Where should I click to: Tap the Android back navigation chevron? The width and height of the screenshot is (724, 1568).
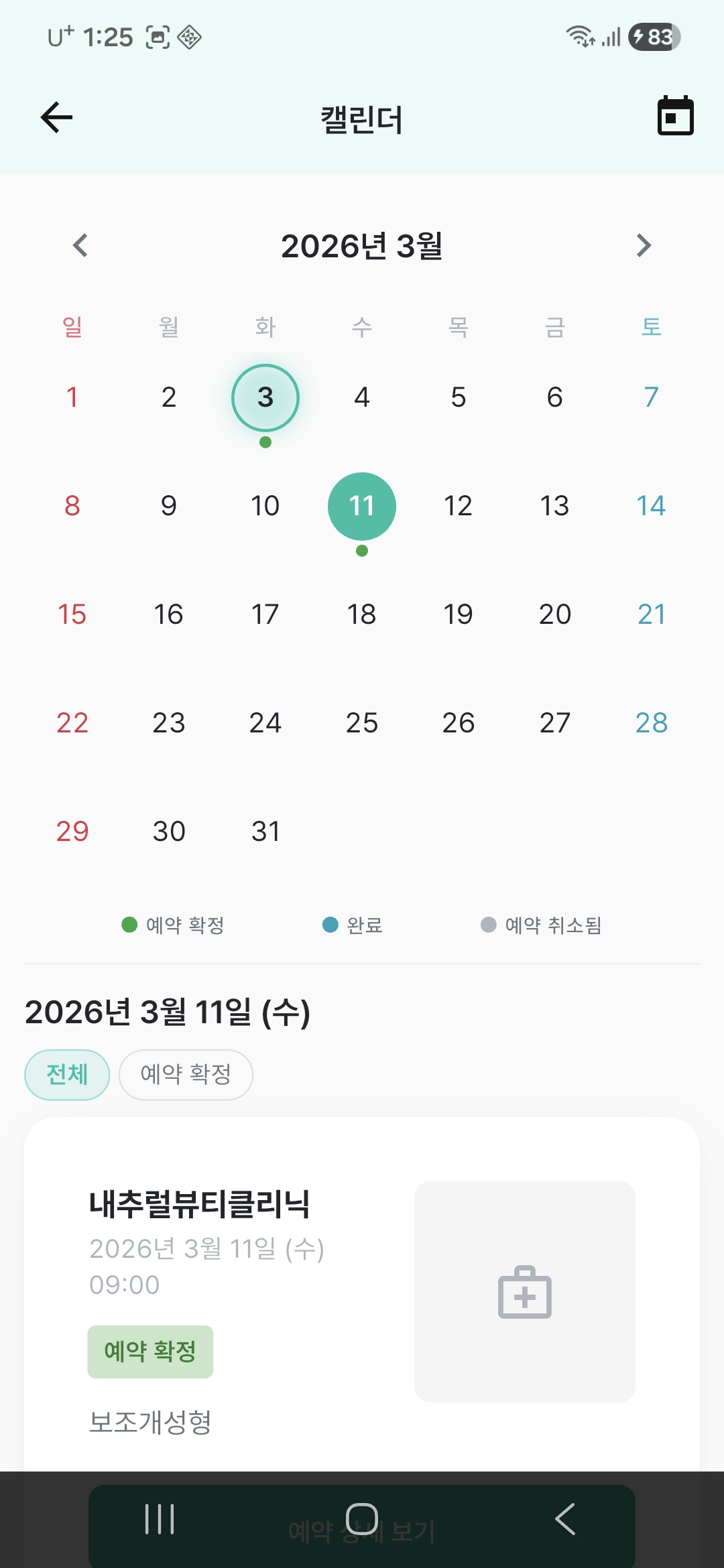[565, 1520]
